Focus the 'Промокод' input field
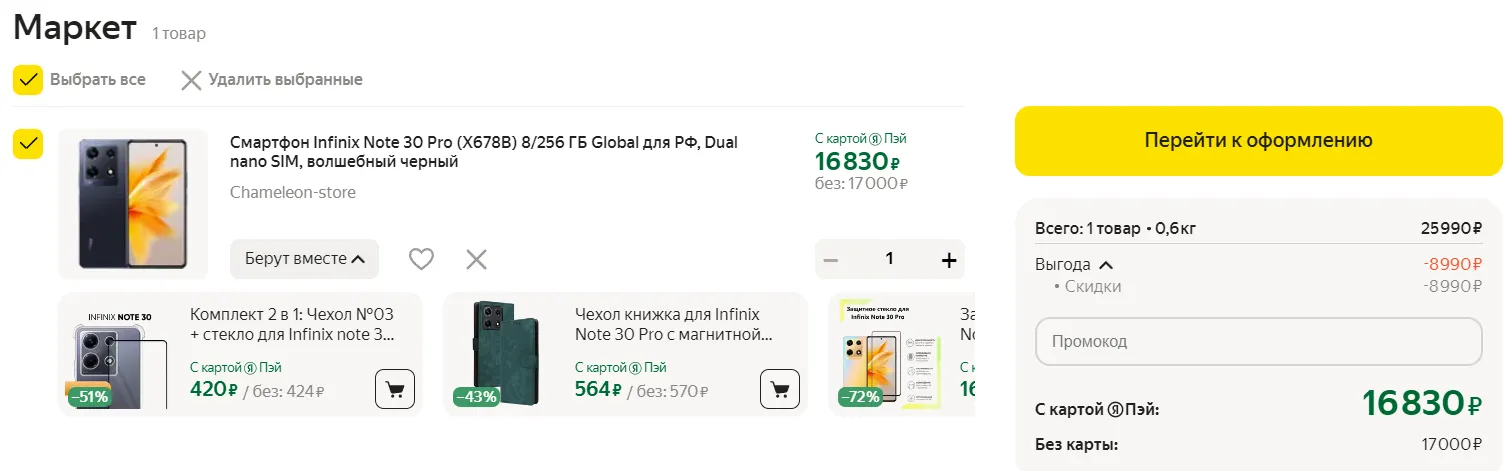The width and height of the screenshot is (1511, 471). (1258, 342)
